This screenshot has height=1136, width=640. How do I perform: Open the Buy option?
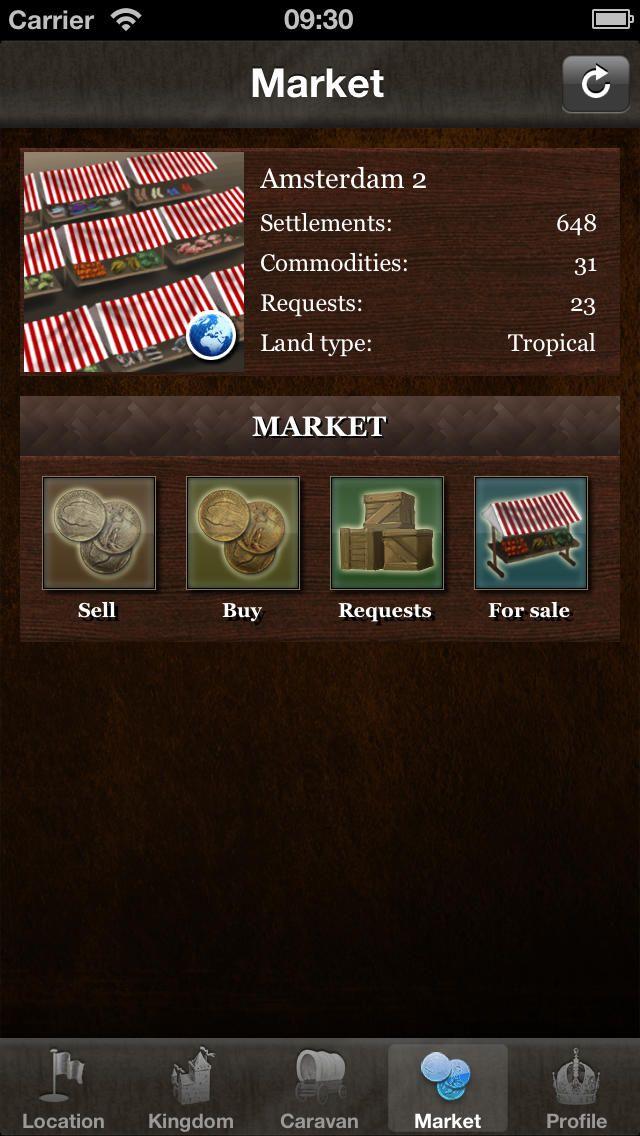242,533
